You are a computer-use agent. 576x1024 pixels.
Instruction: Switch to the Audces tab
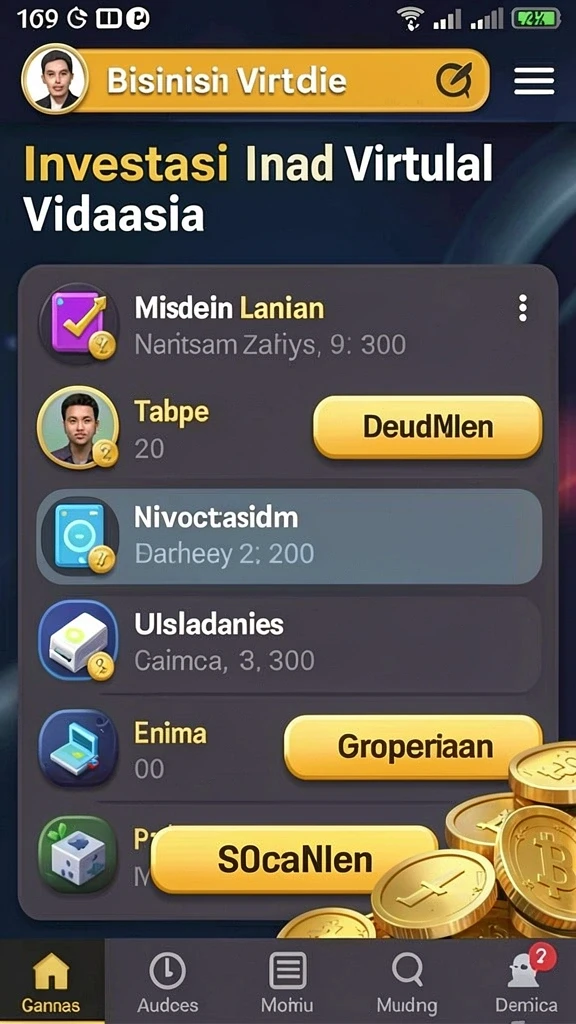168,982
